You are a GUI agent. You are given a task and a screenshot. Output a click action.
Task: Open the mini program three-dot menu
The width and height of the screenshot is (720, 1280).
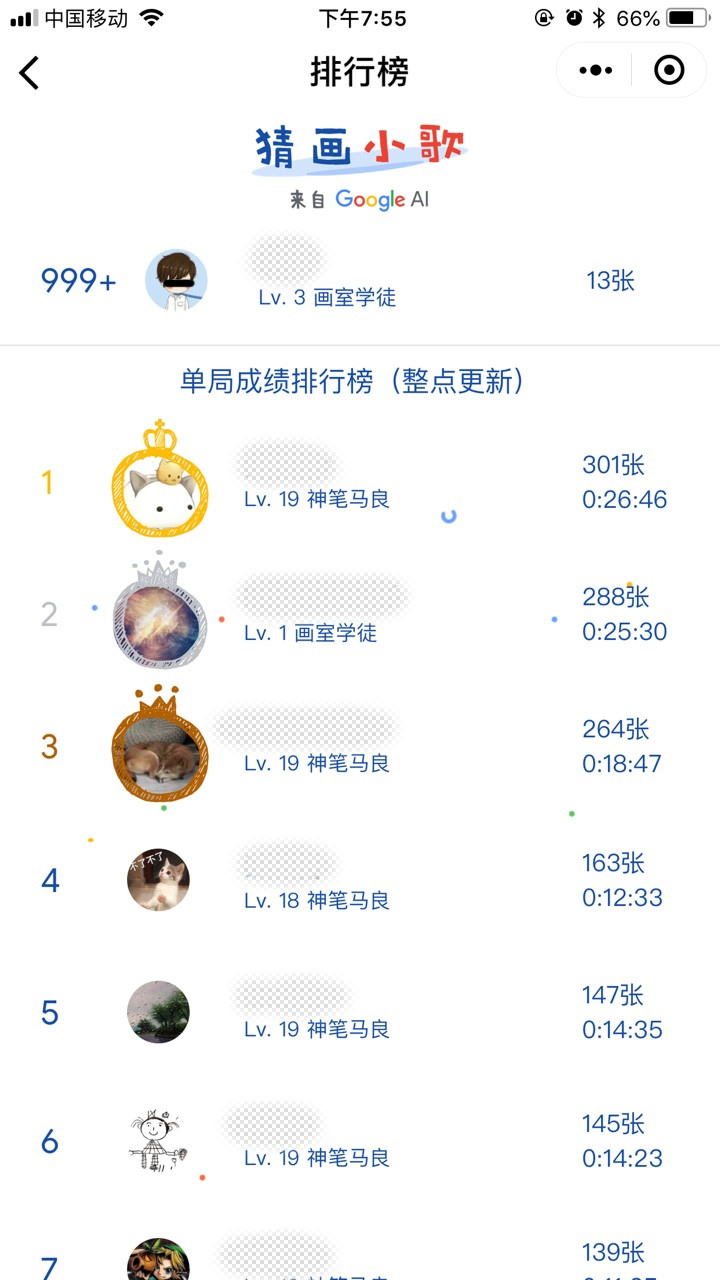tap(595, 70)
